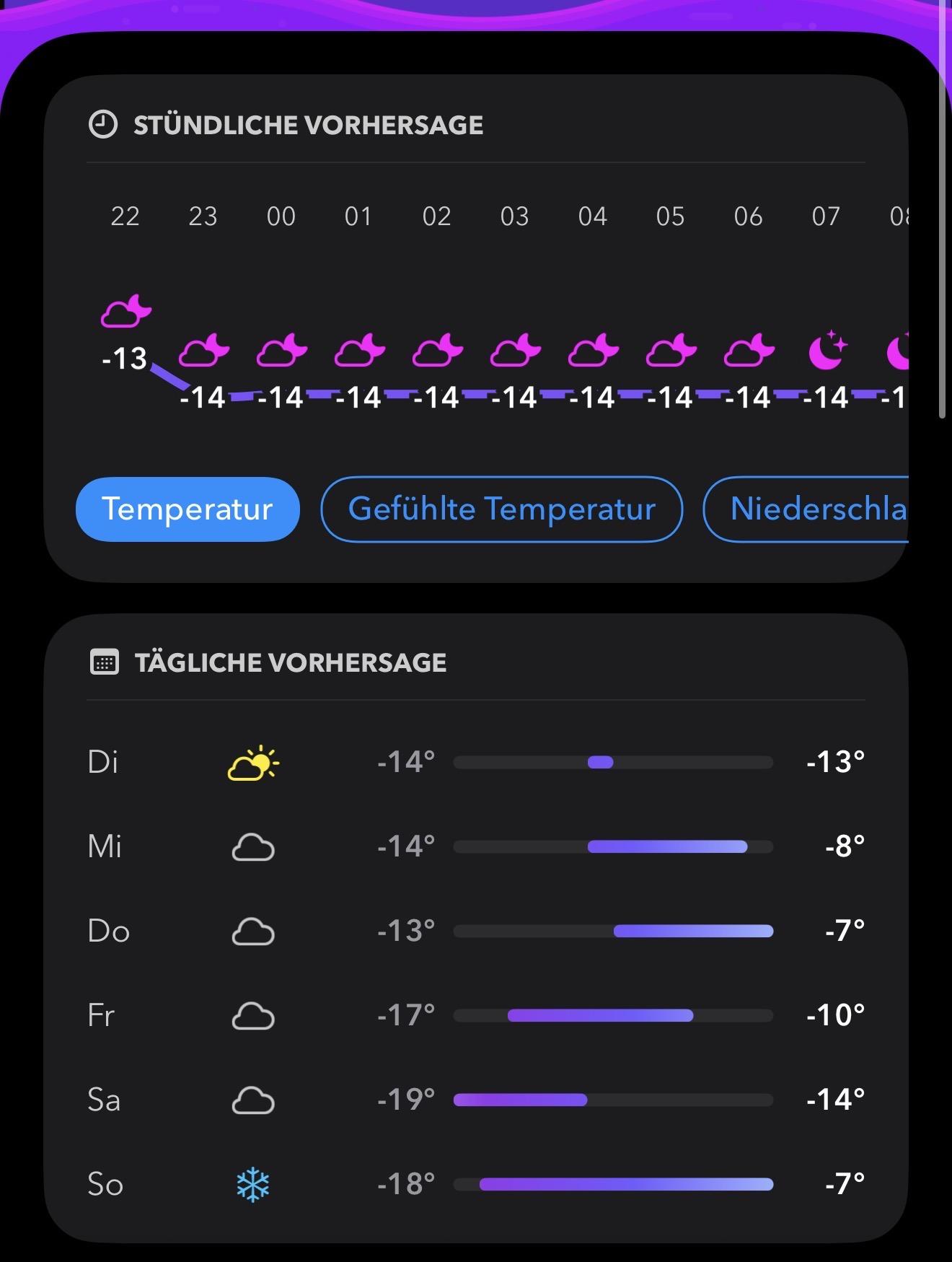Open Mi daily forecast row
The image size is (952, 1262).
(x=475, y=846)
